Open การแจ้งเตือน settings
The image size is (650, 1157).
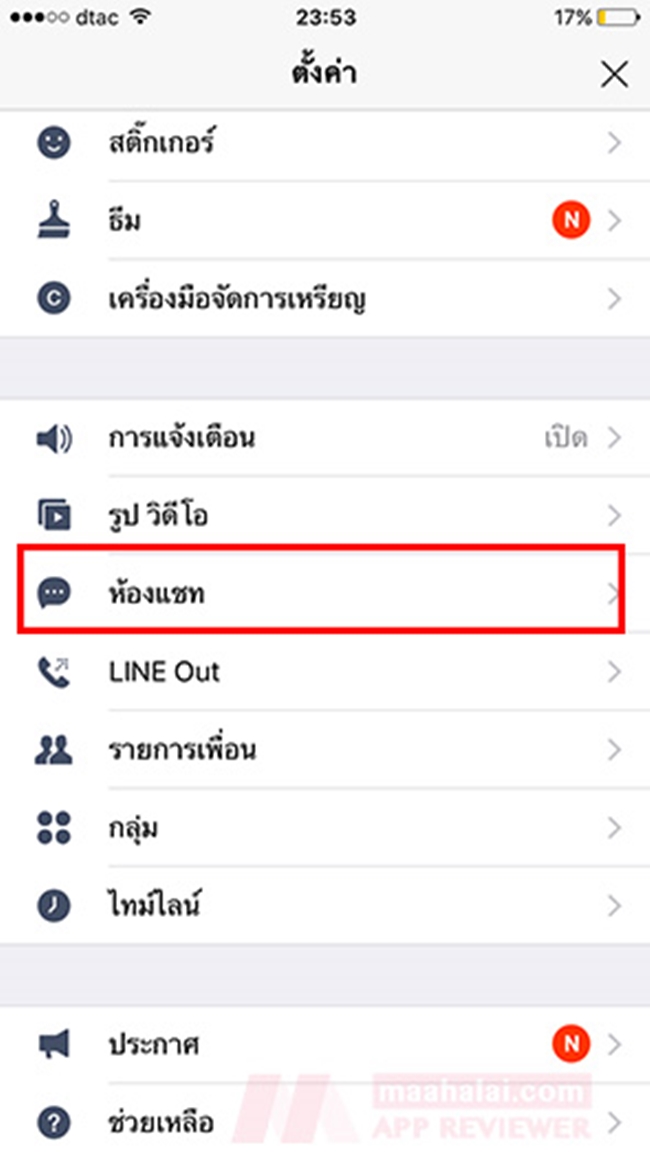click(325, 438)
